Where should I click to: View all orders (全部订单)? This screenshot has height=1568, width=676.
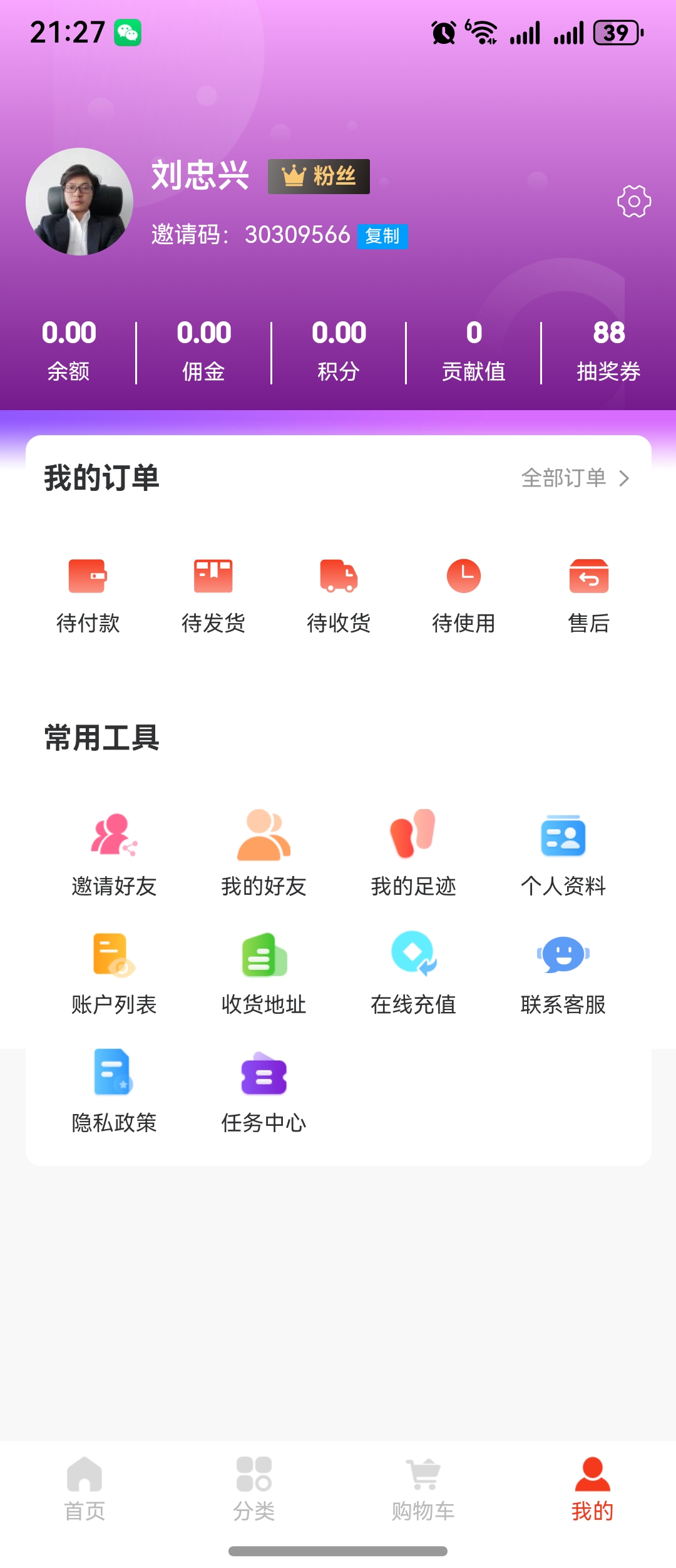click(575, 478)
